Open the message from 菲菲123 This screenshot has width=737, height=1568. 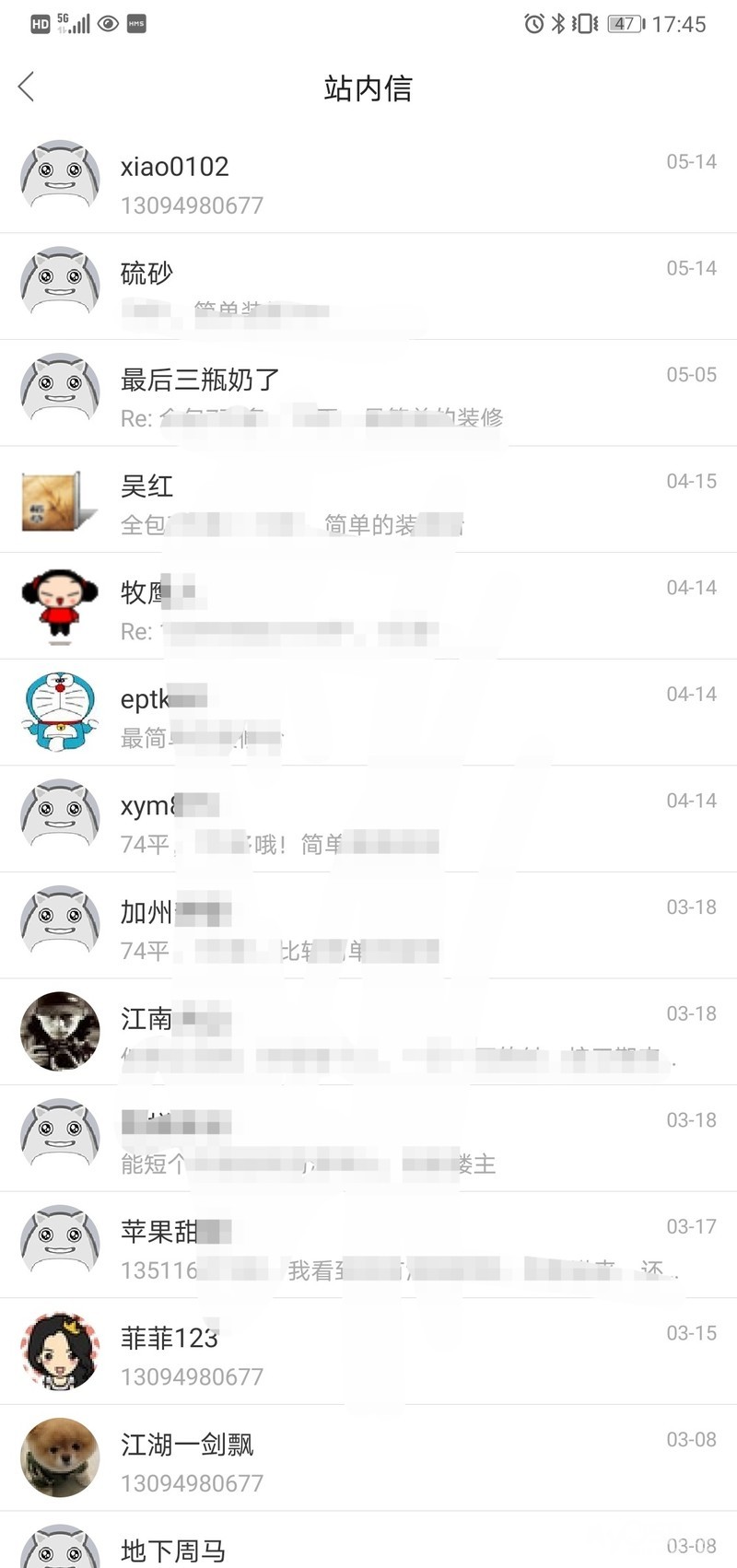click(x=368, y=1352)
